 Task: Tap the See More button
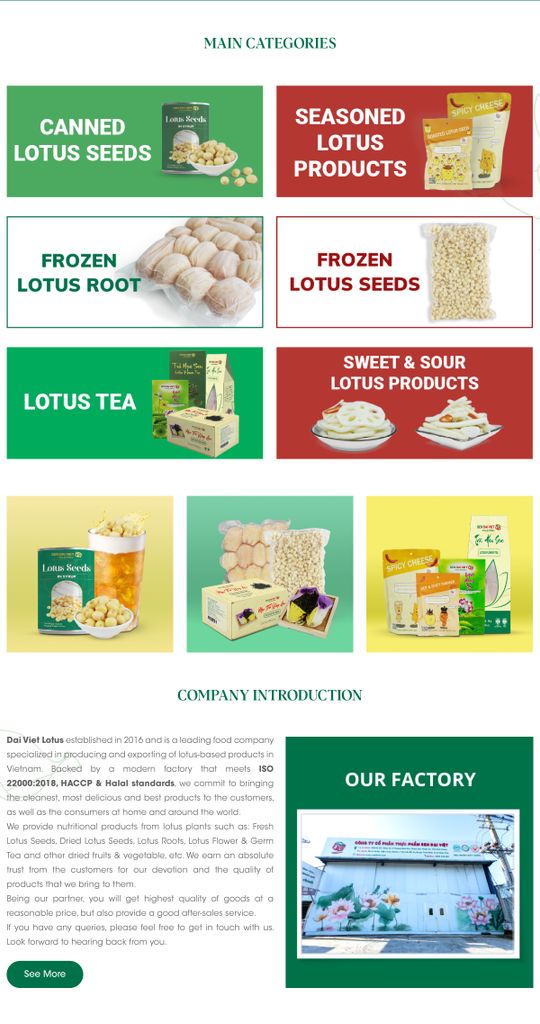coord(45,974)
